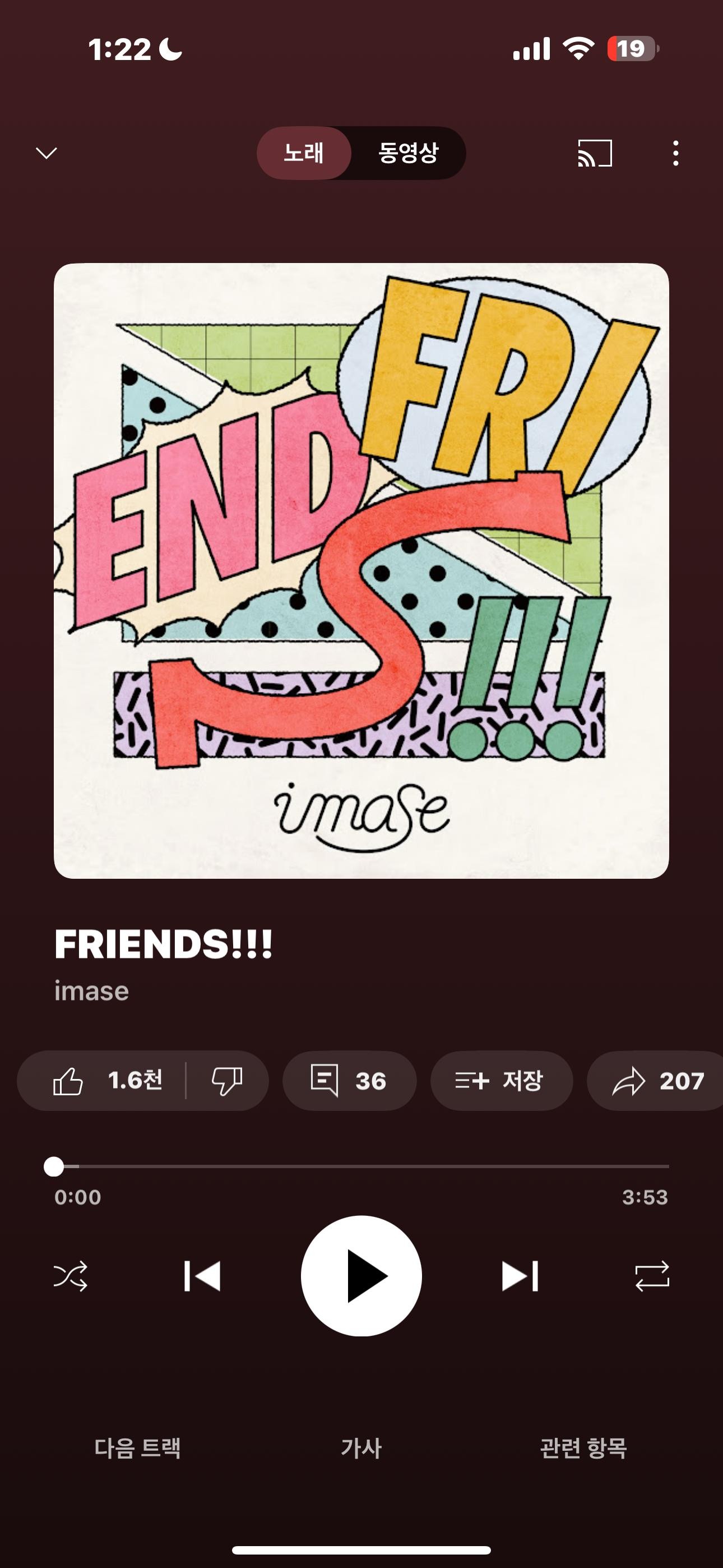Open the three-dot overflow menu
Viewport: 723px width, 1568px height.
pos(675,153)
